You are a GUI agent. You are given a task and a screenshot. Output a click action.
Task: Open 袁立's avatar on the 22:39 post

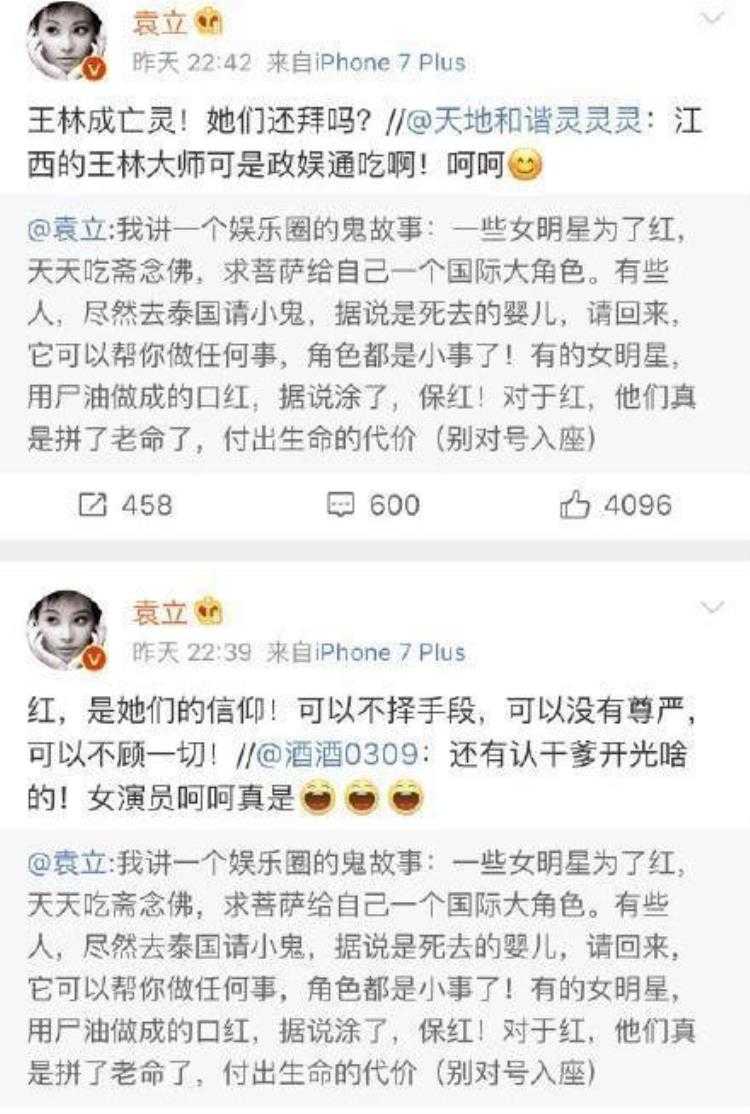(66, 630)
